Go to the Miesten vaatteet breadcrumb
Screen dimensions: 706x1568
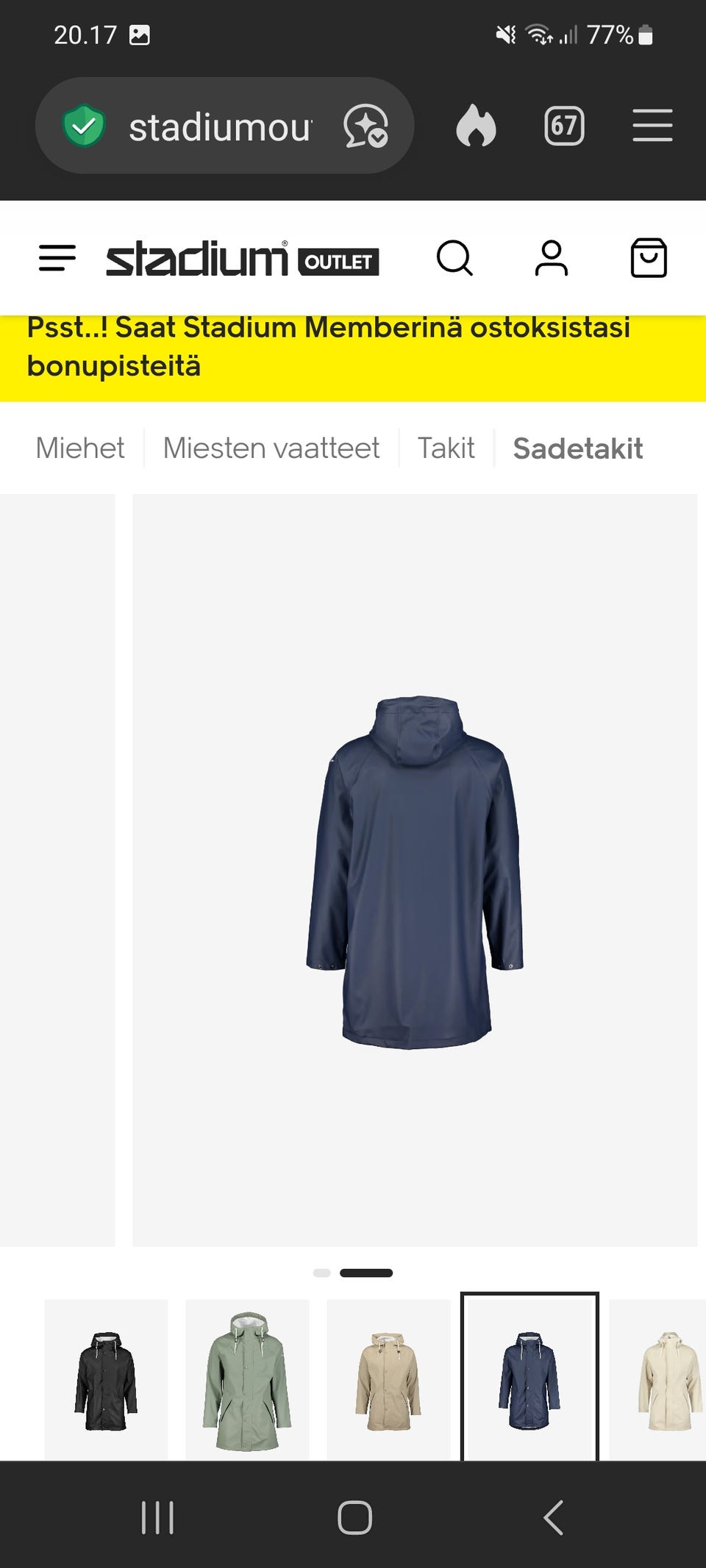(x=271, y=448)
